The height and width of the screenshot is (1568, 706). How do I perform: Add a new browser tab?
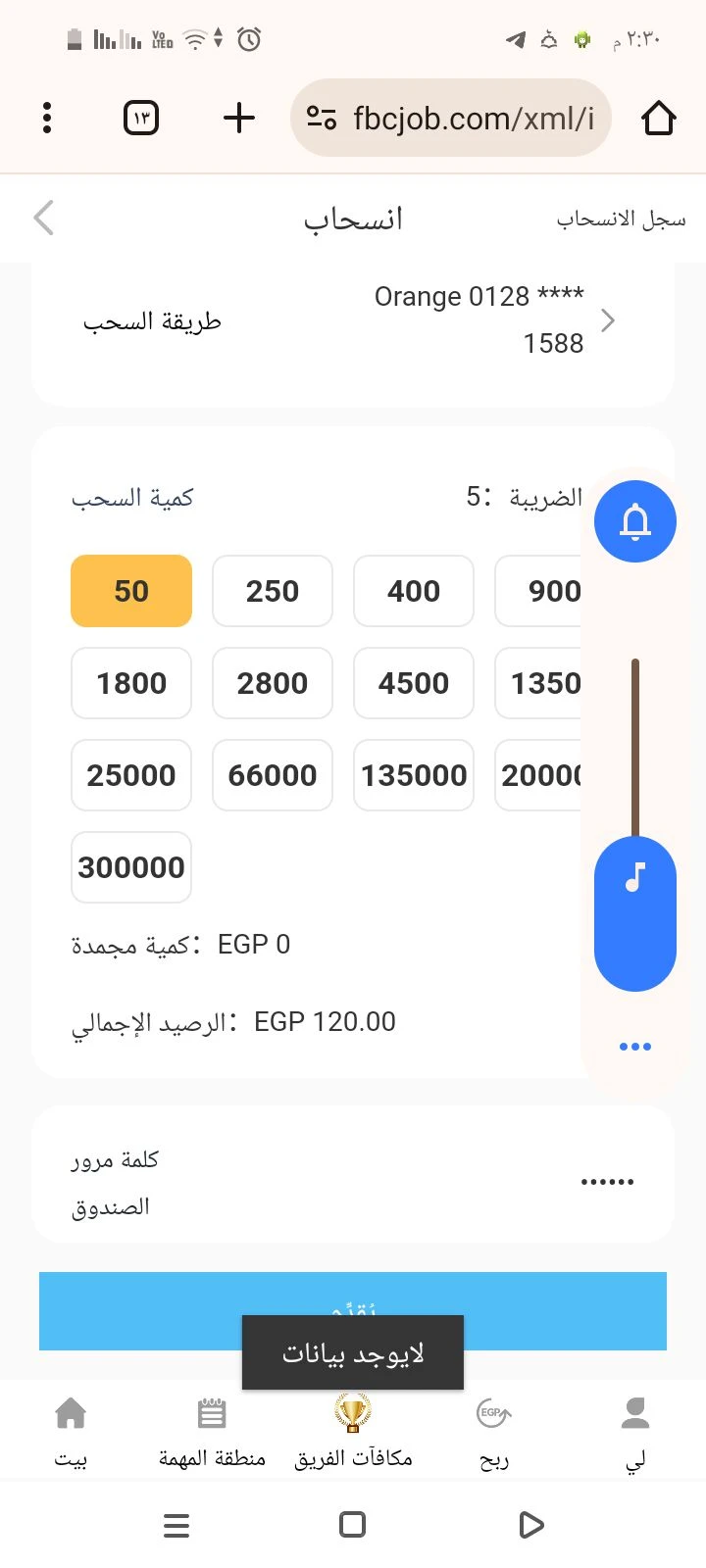239,119
